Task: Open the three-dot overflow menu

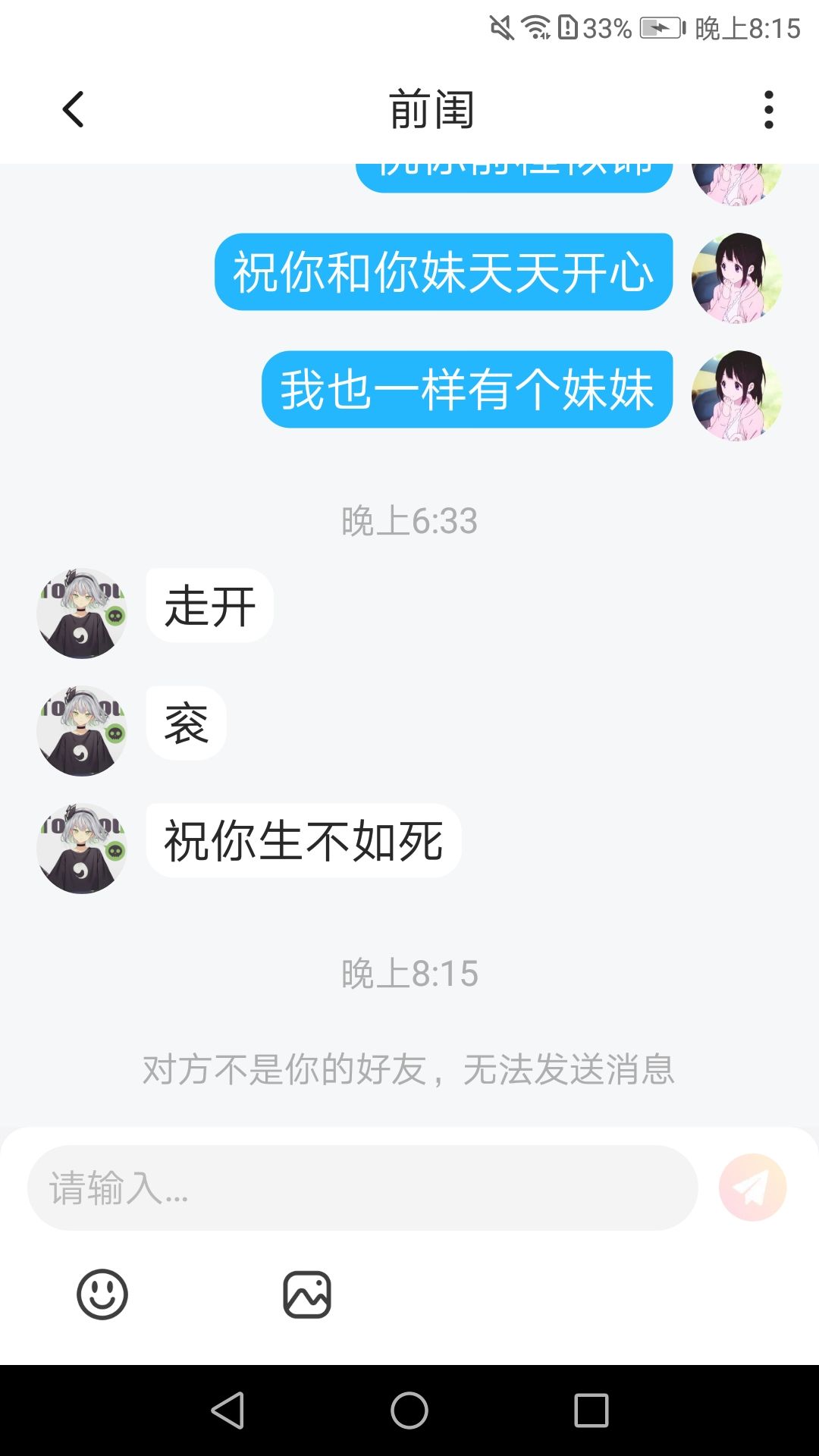Action: tap(768, 110)
